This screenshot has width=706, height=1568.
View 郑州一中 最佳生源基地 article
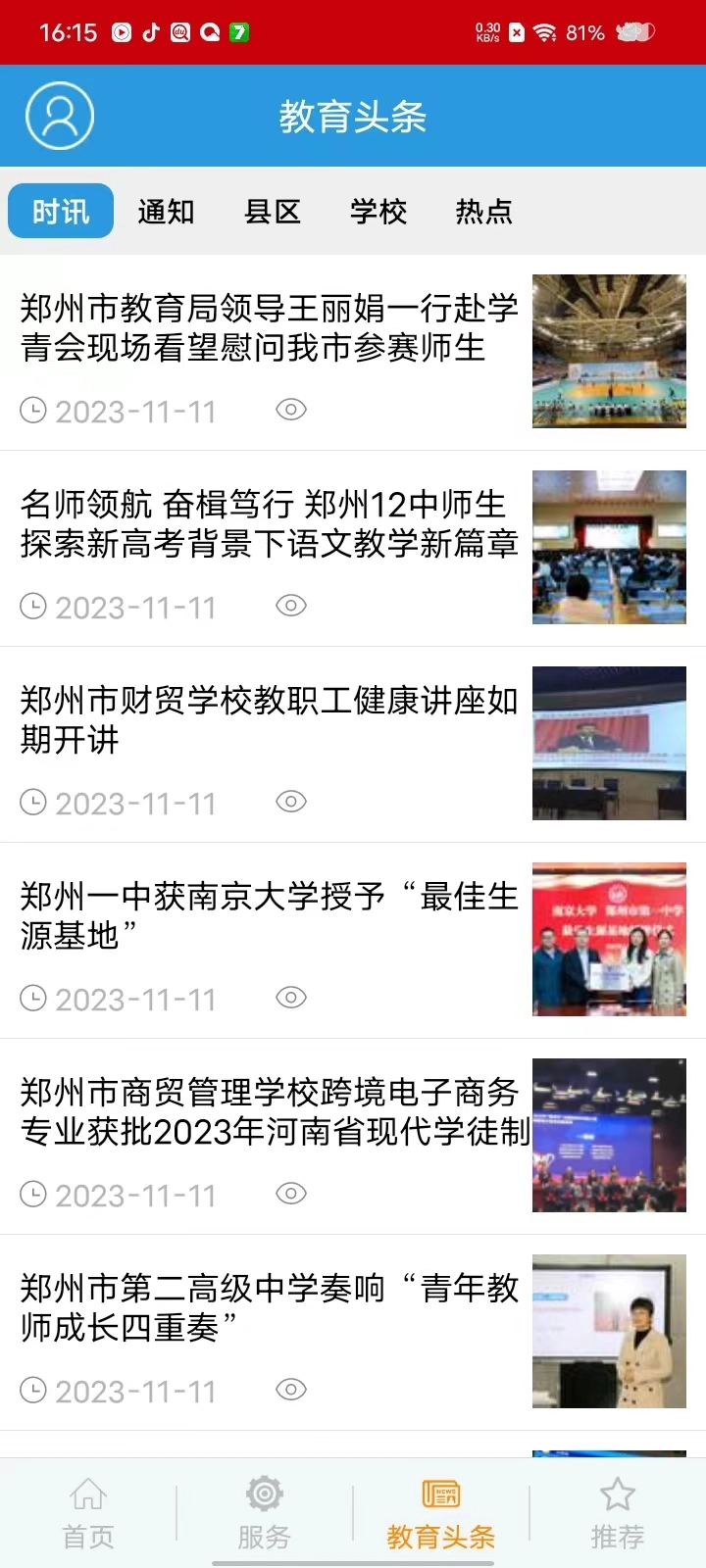270,916
